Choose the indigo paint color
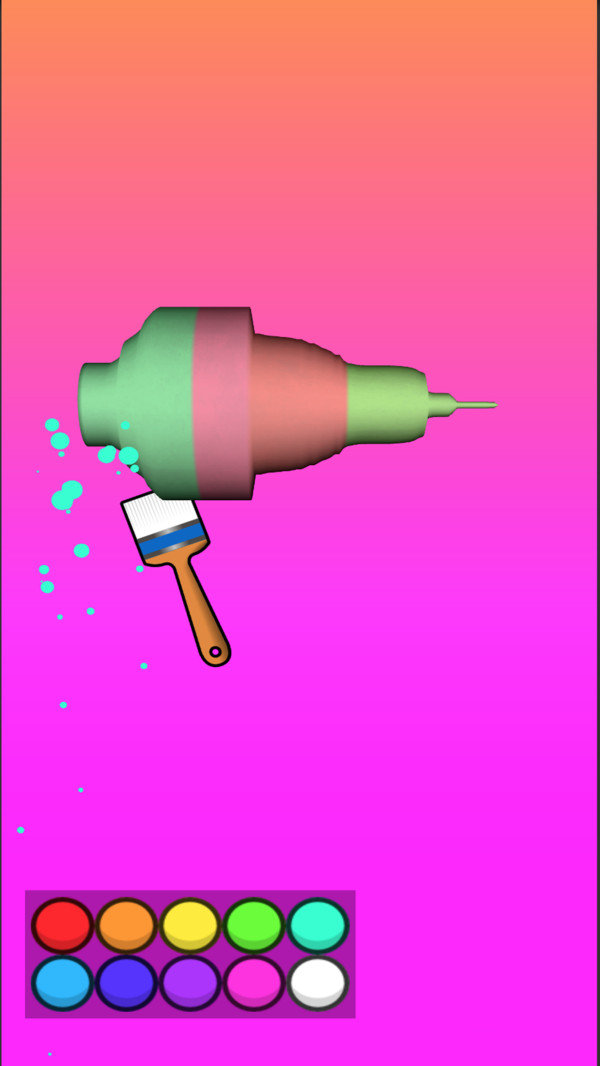The height and width of the screenshot is (1066, 600). 127,982
